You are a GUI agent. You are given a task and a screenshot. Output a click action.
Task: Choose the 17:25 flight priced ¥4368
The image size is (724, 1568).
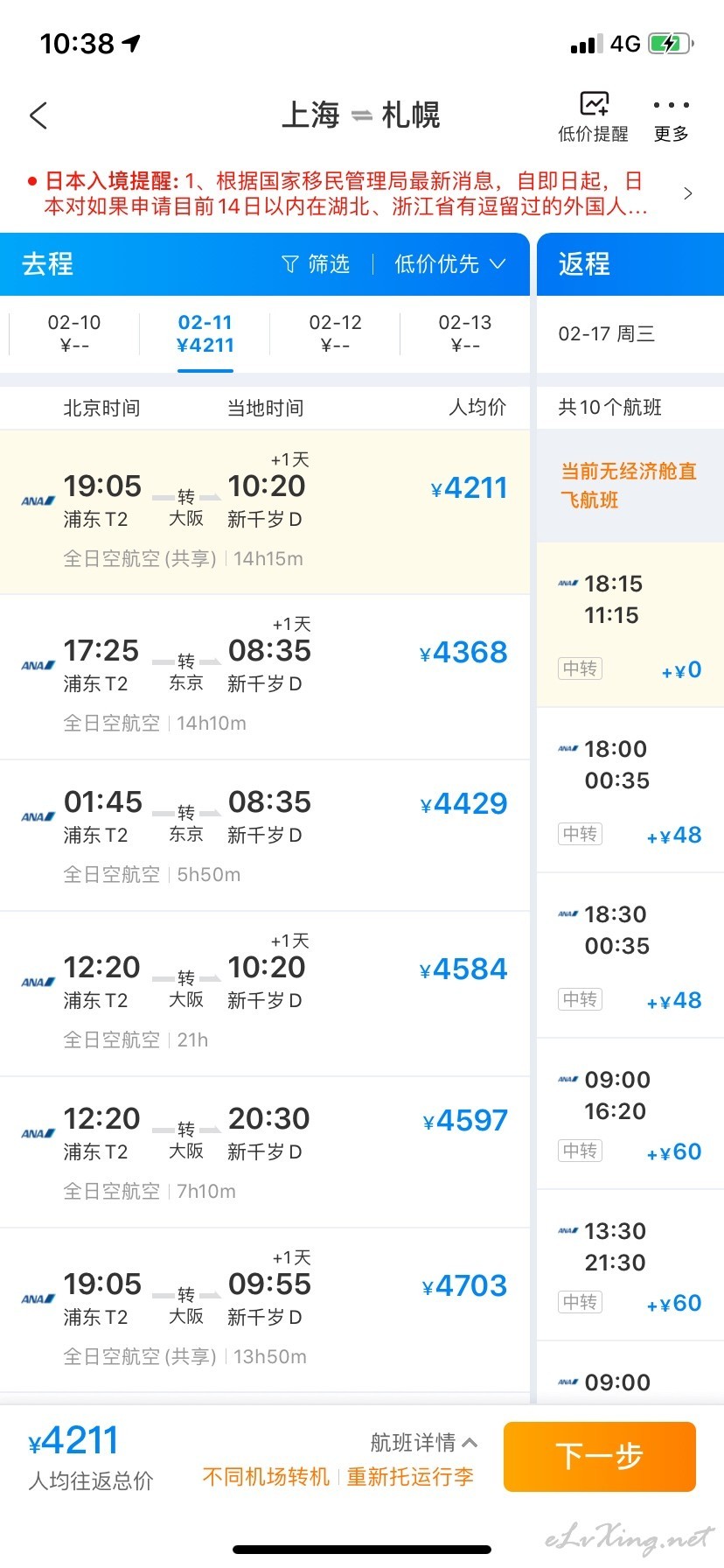coord(265,677)
